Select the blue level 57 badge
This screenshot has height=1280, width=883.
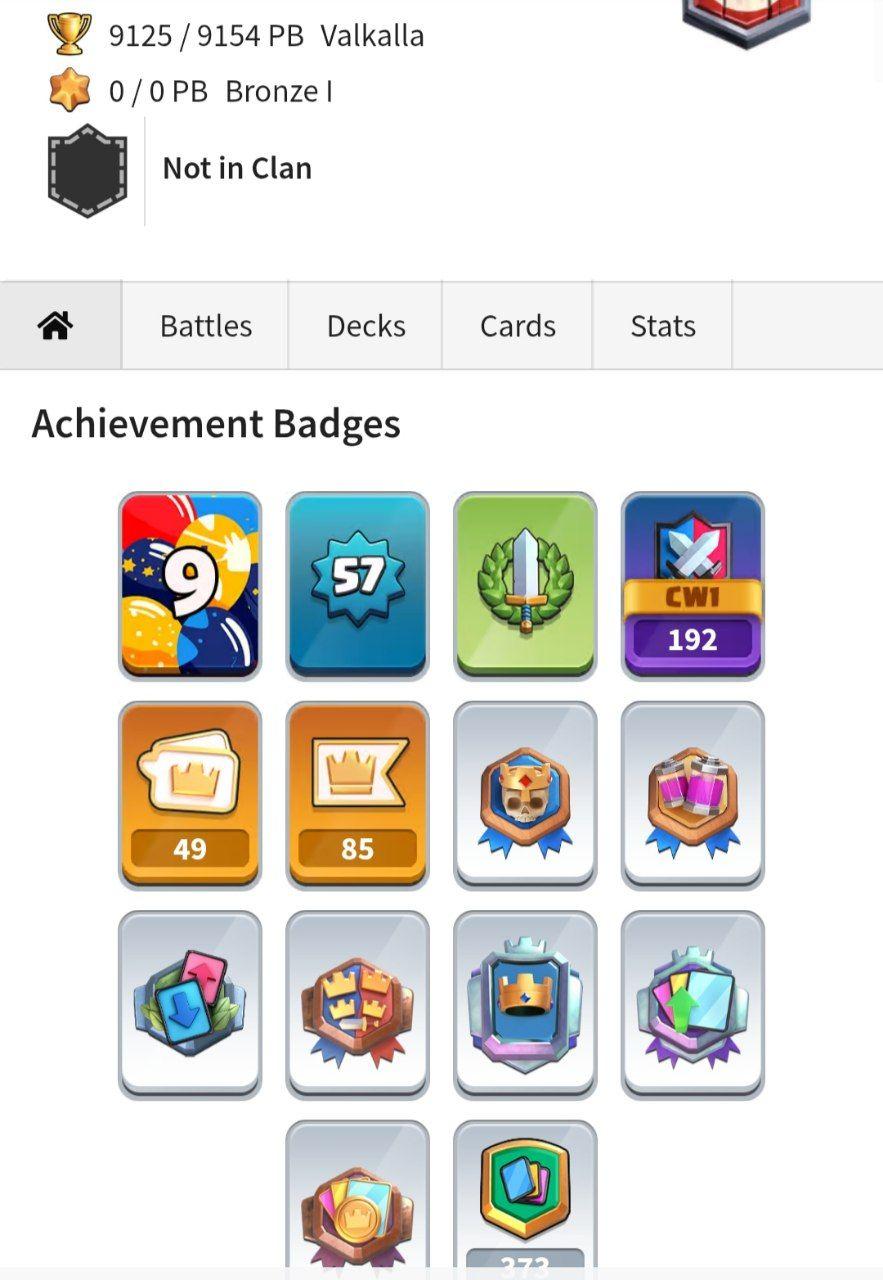pos(357,585)
